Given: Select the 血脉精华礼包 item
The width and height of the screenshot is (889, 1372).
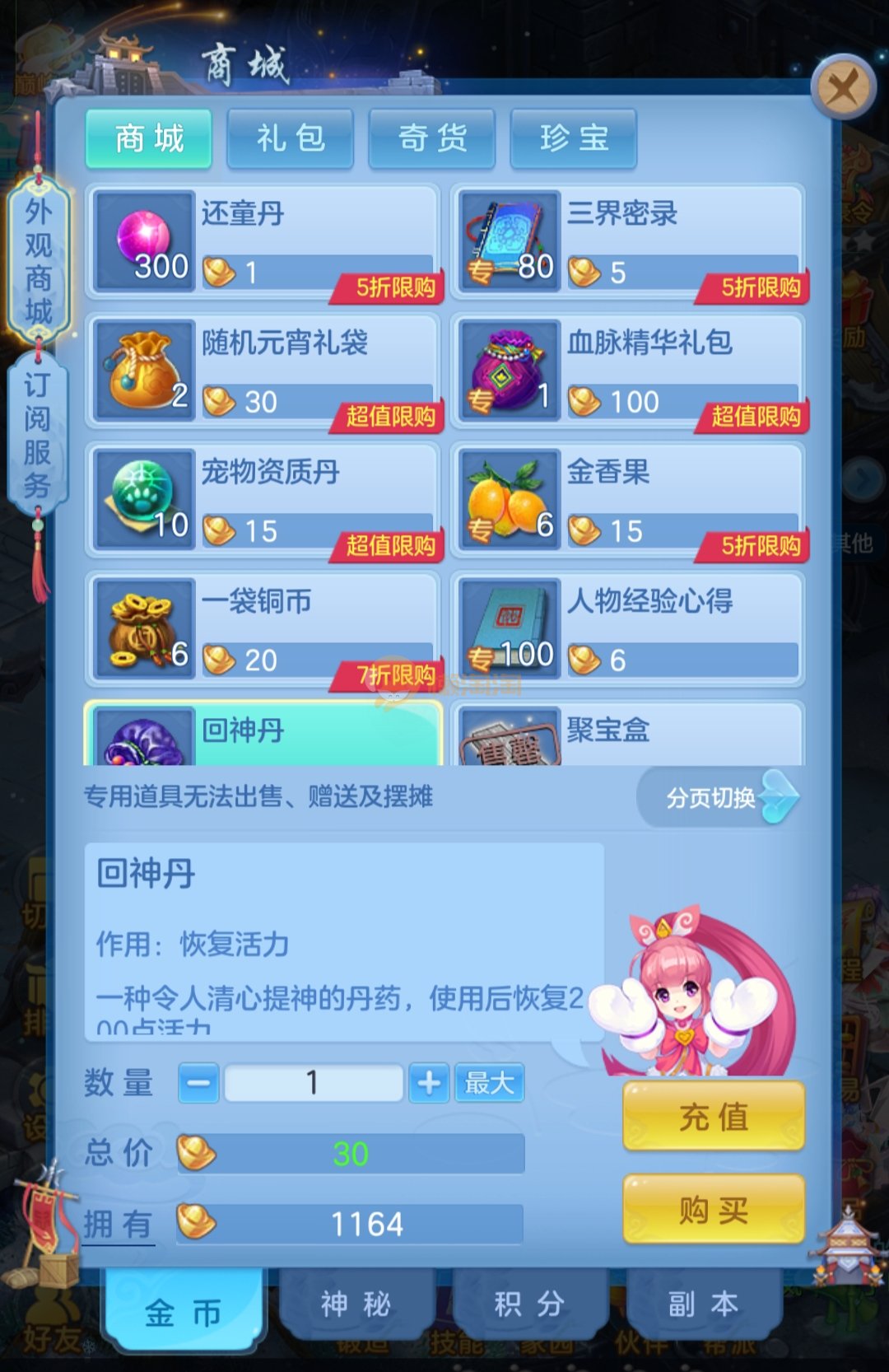Looking at the screenshot, I should [x=628, y=370].
